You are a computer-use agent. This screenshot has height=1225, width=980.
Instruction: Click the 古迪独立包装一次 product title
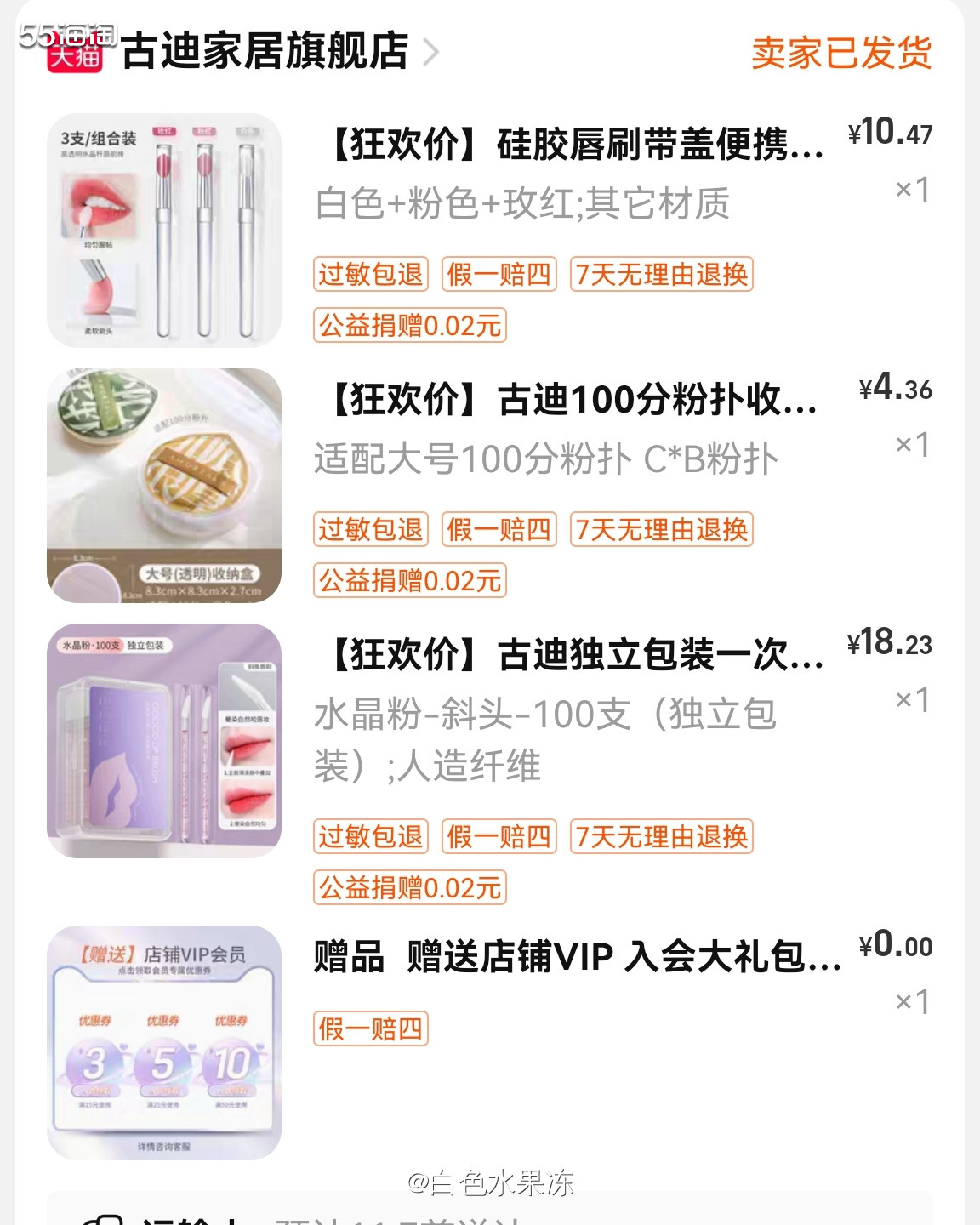coord(570,657)
